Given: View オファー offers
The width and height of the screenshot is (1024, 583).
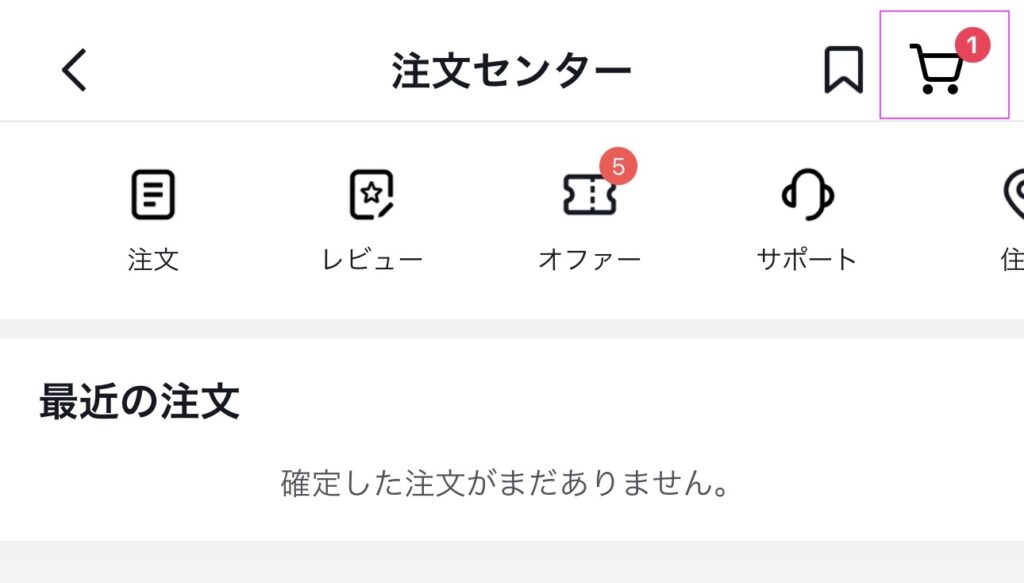Looking at the screenshot, I should 590,218.
